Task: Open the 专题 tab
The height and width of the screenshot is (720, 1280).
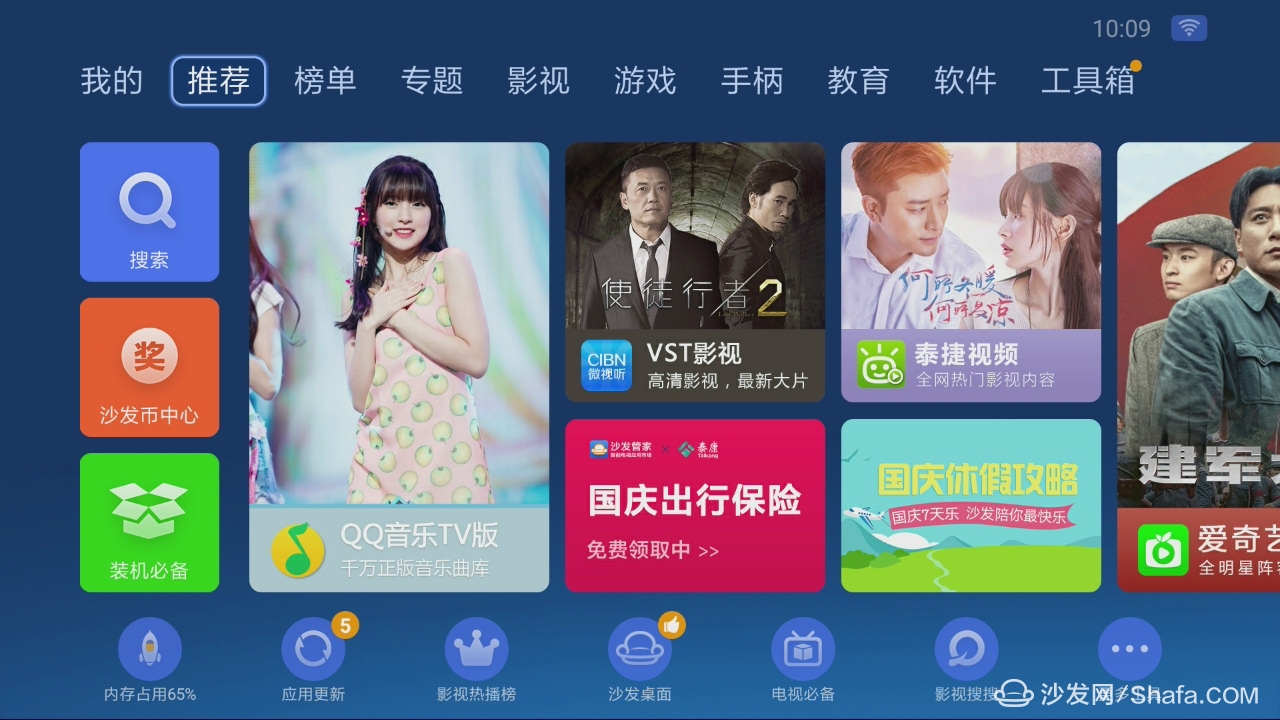Action: click(x=432, y=81)
